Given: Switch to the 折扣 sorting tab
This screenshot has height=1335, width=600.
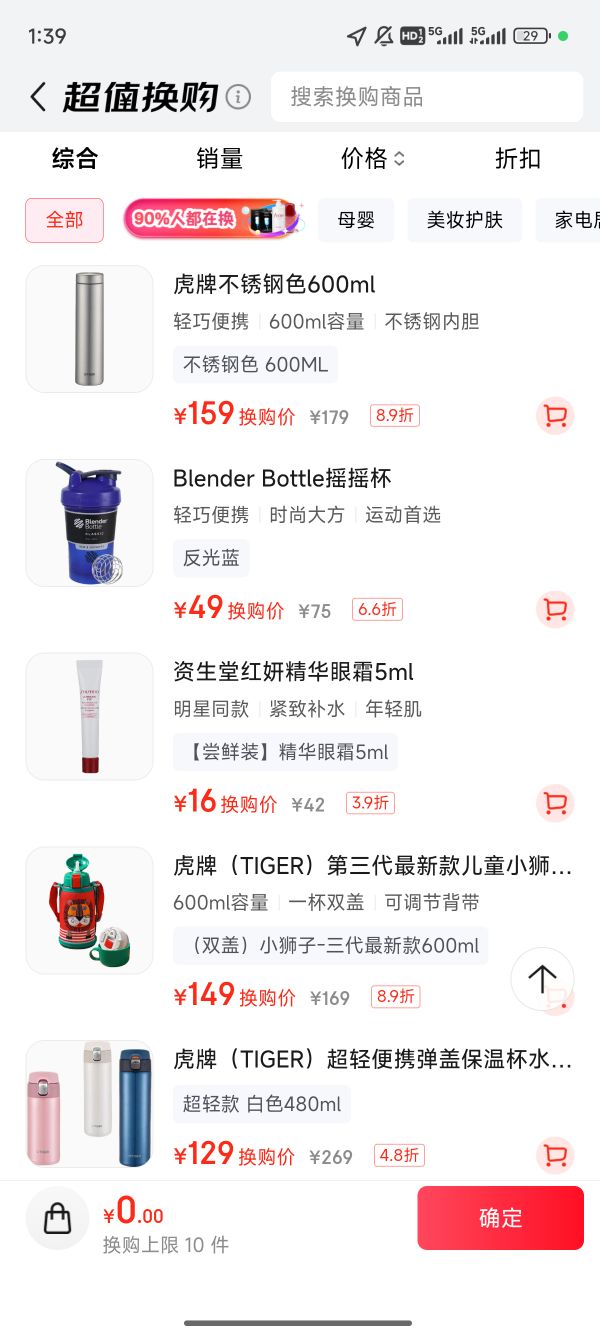Looking at the screenshot, I should tap(518, 158).
